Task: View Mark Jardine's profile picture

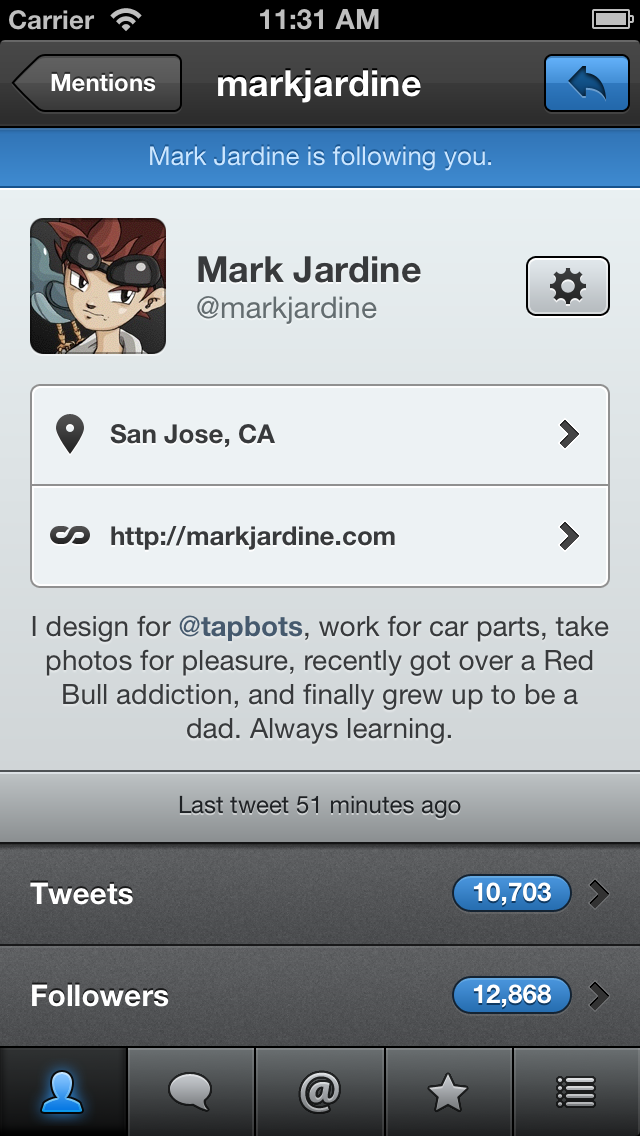Action: point(98,287)
